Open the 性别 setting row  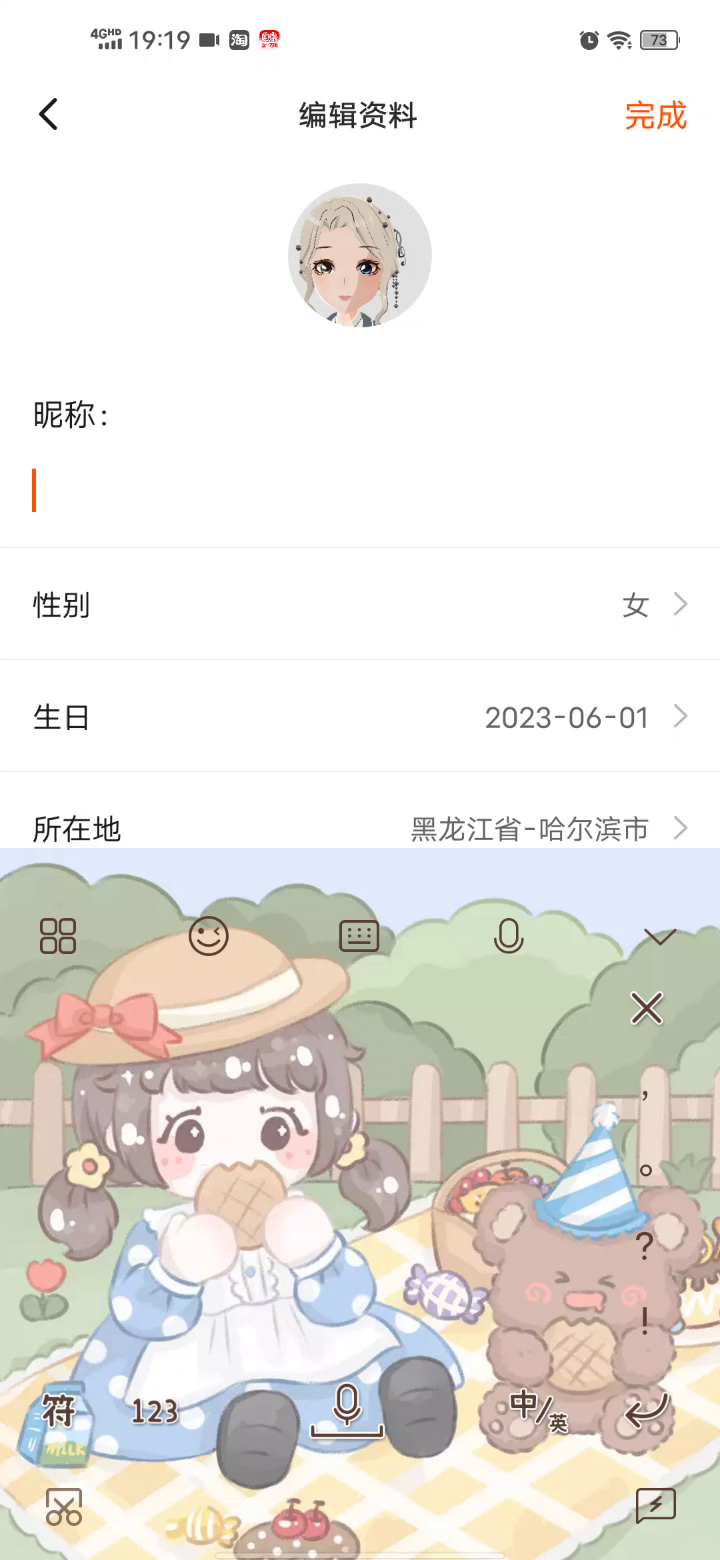[360, 605]
